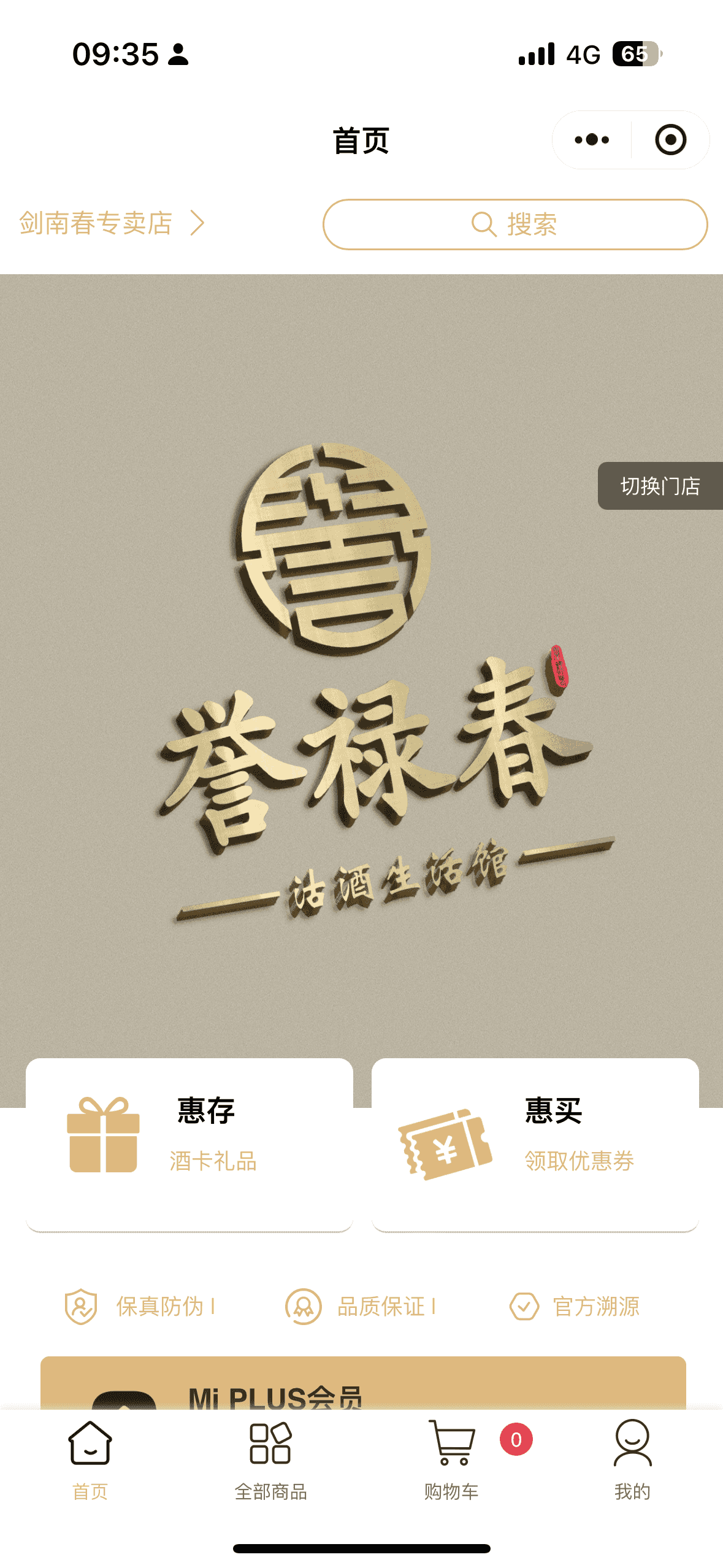Open the Mi PLUS会员 banner
Viewport: 723px width, 1568px height.
363,1385
